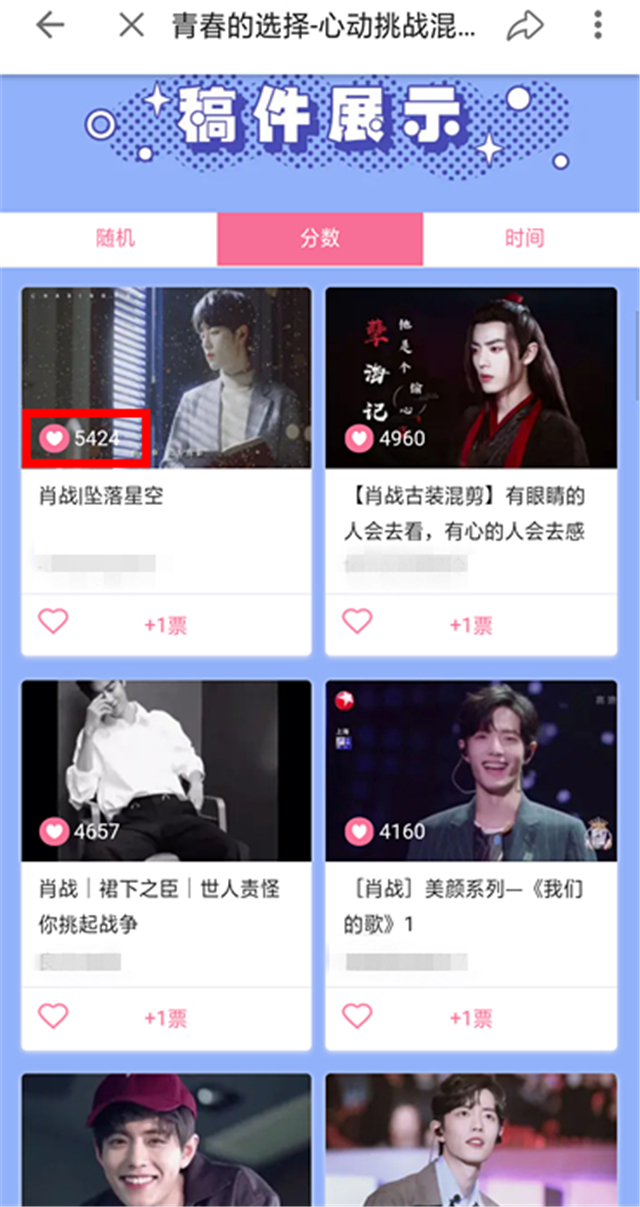Like the 美颜系列《我们的歌》1 entry

[x=357, y=1016]
